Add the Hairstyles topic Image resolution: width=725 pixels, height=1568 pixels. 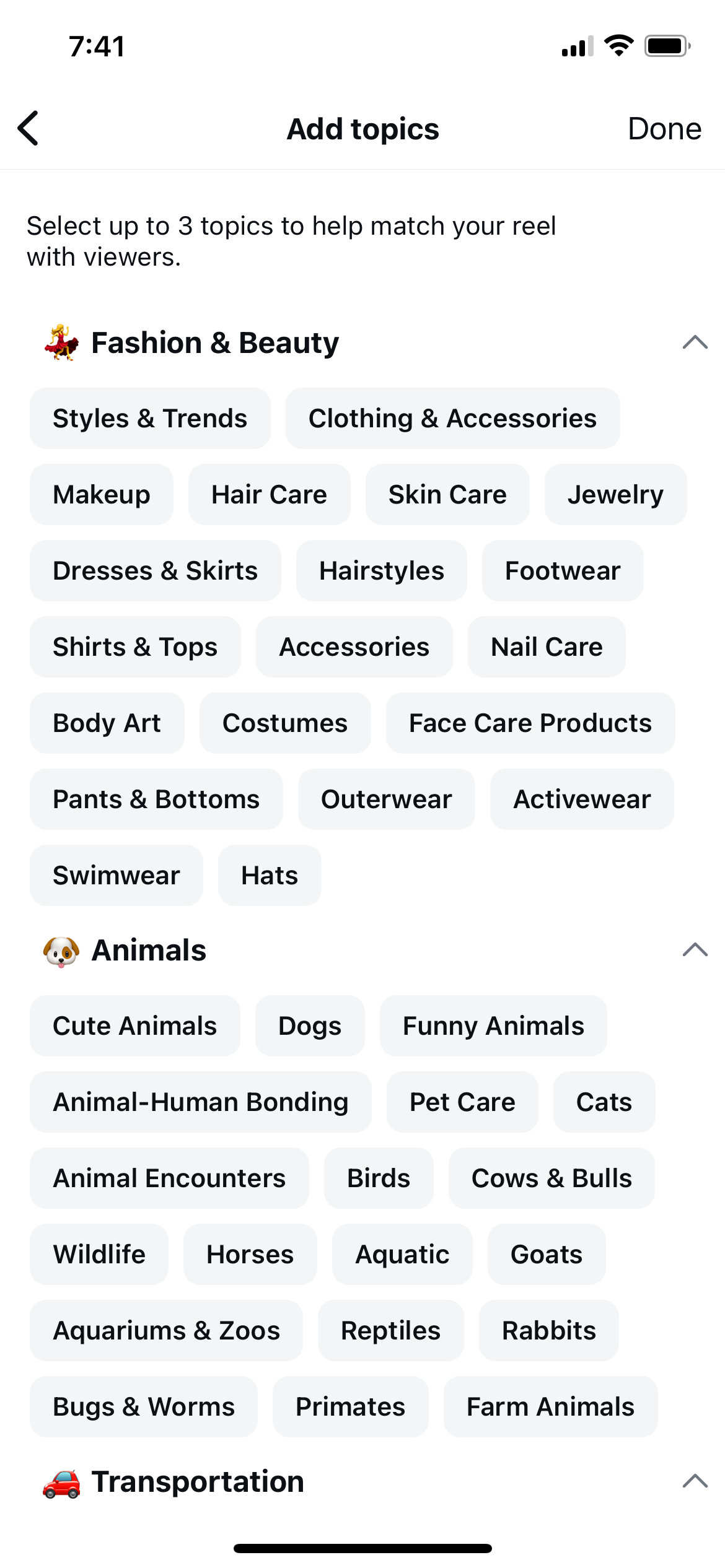[382, 570]
